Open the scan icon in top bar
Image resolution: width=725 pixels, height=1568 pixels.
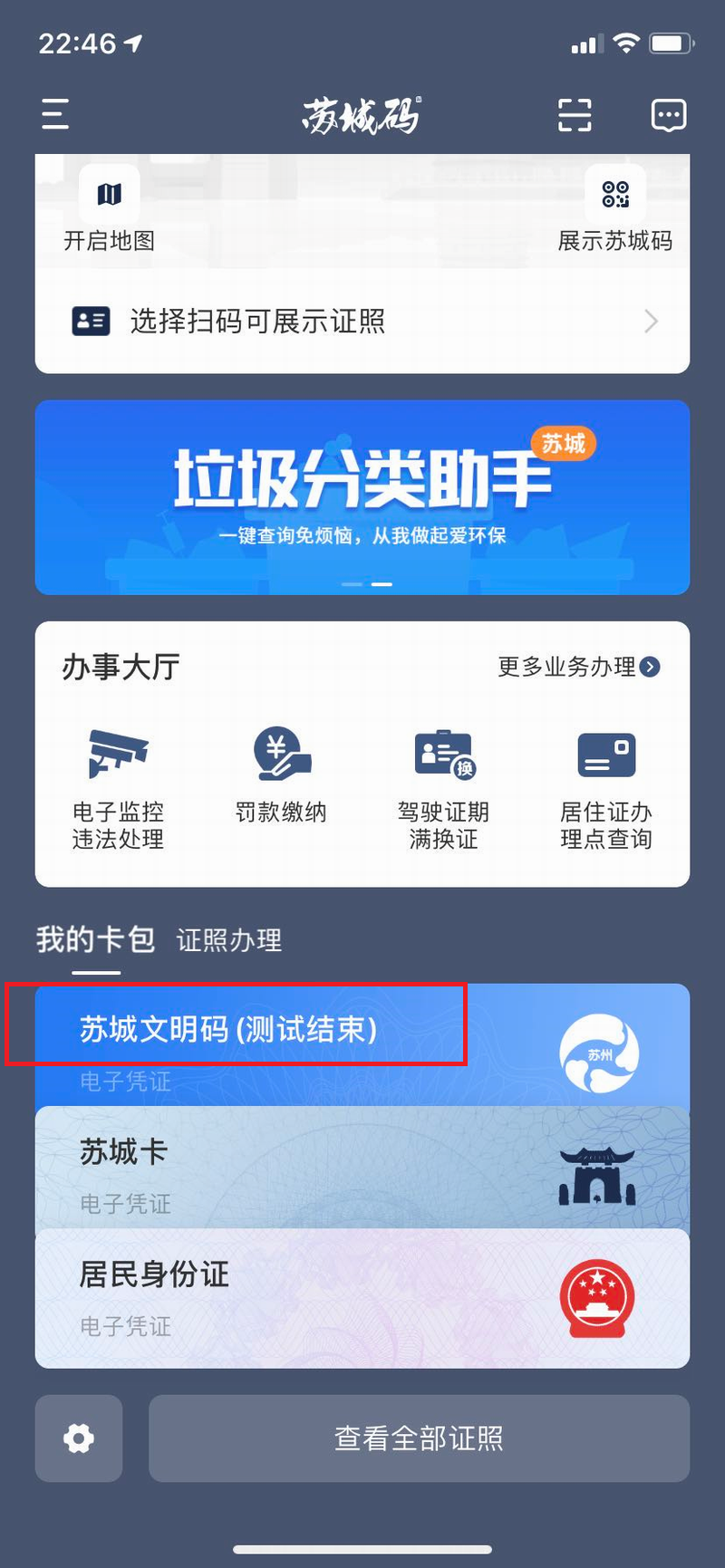point(574,115)
